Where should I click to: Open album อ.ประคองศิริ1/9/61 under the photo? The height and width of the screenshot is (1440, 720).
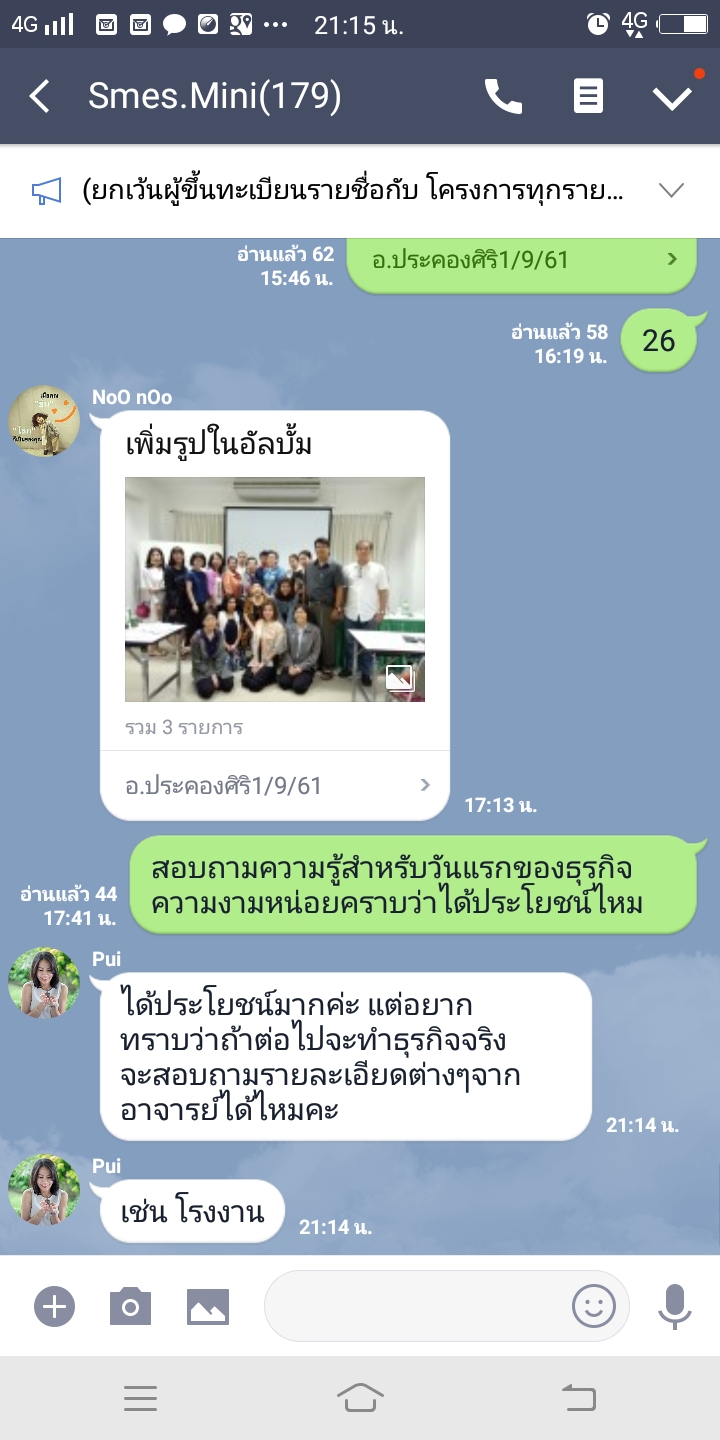point(275,785)
